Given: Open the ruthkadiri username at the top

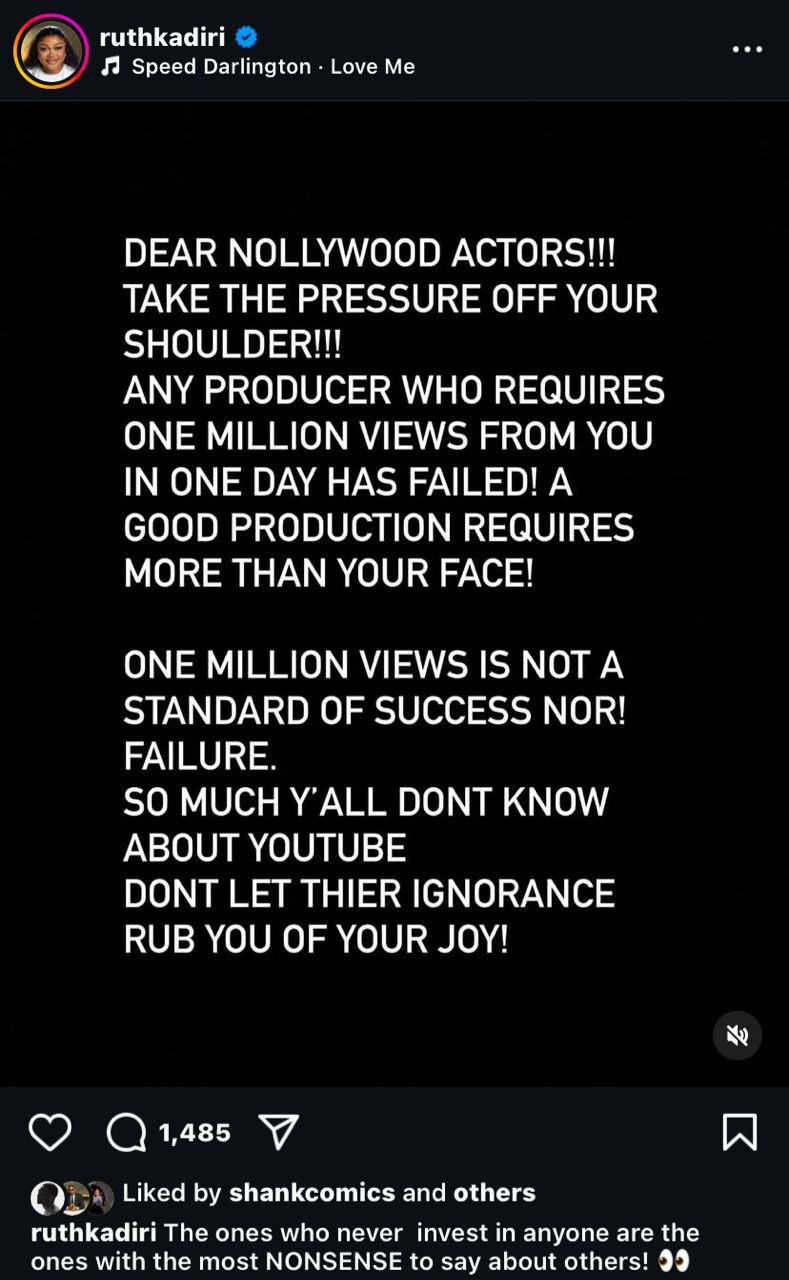Looking at the screenshot, I should [x=162, y=37].
